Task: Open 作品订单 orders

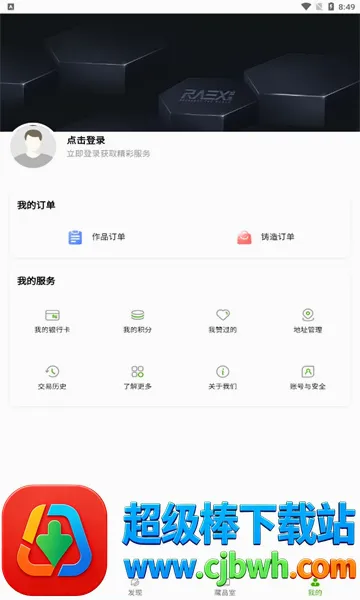Action: [96, 237]
